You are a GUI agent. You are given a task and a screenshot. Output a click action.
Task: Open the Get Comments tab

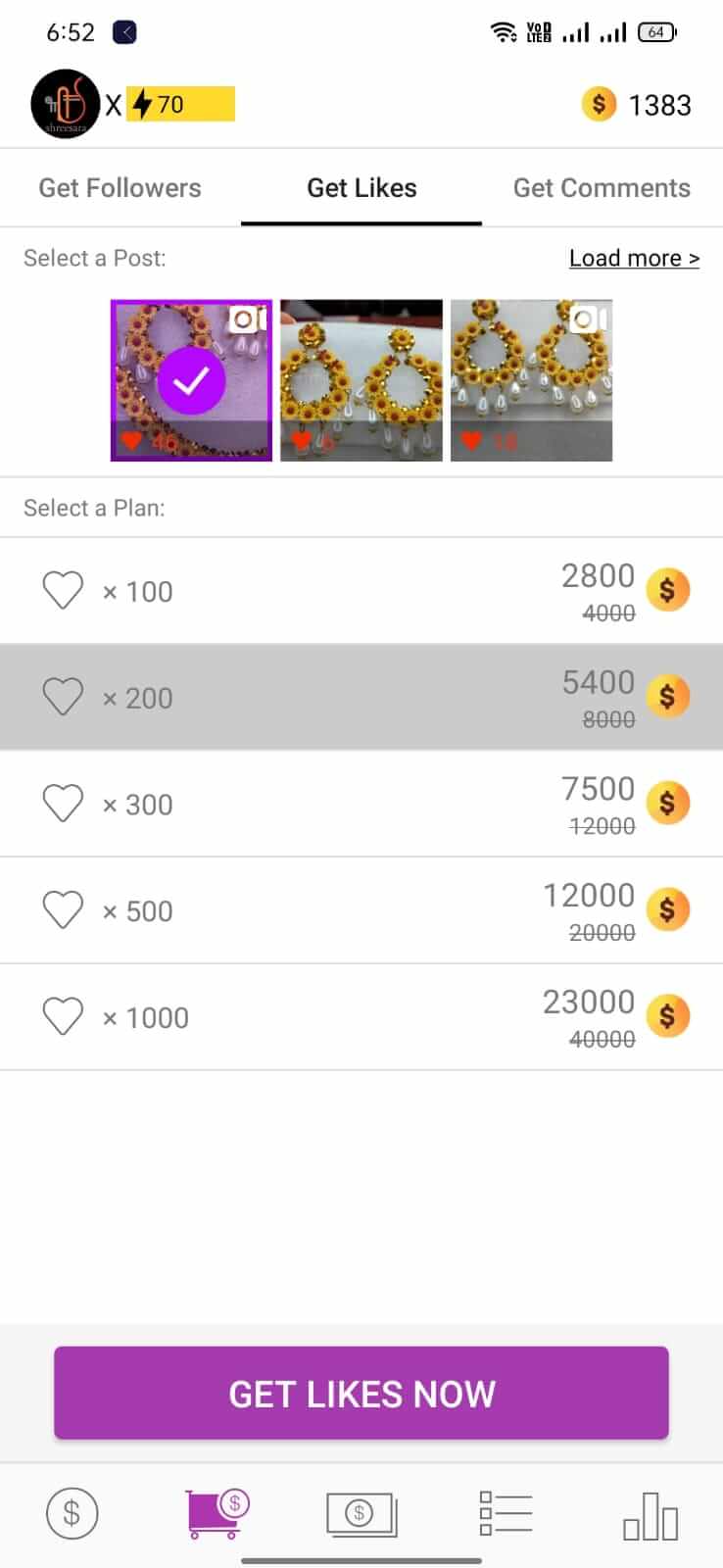pos(601,187)
